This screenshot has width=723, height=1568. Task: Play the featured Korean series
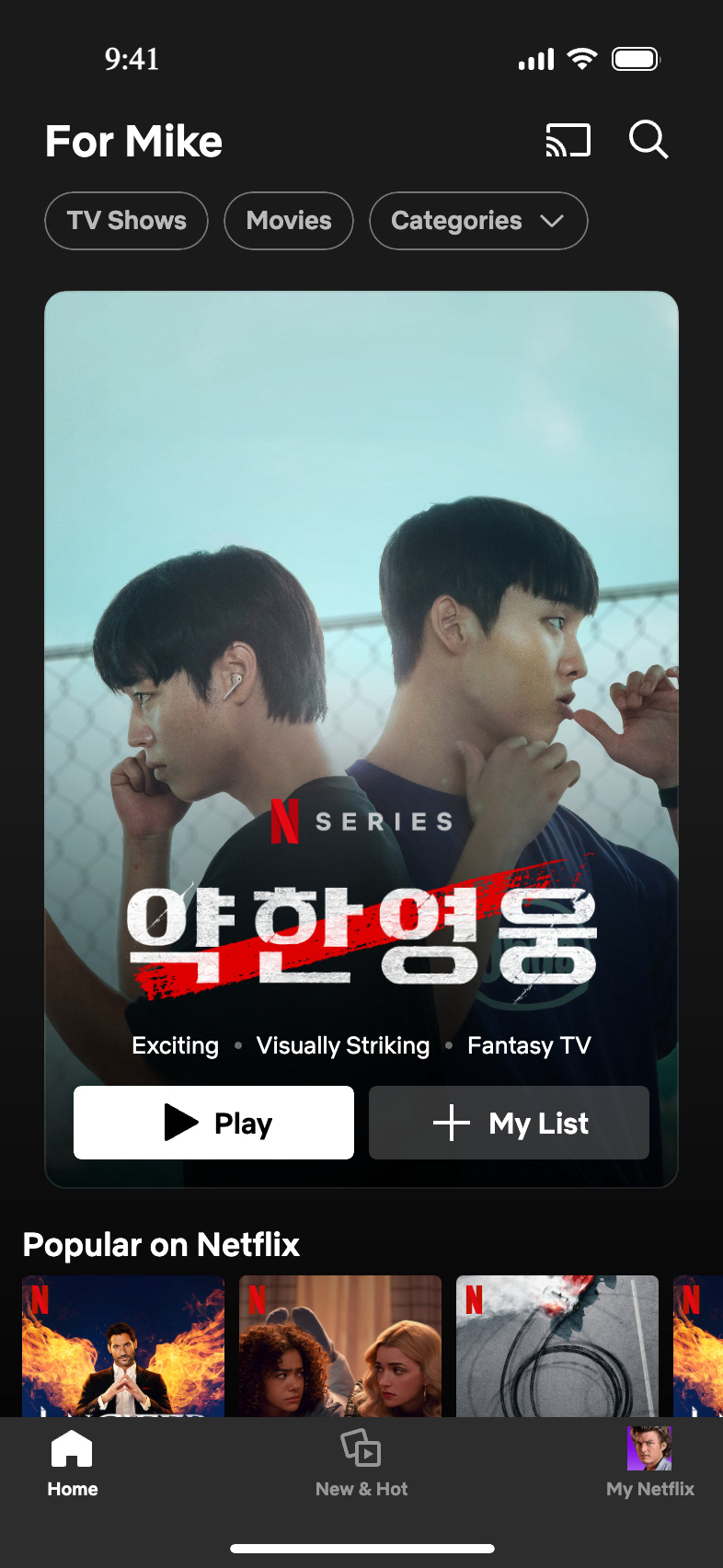[213, 1123]
